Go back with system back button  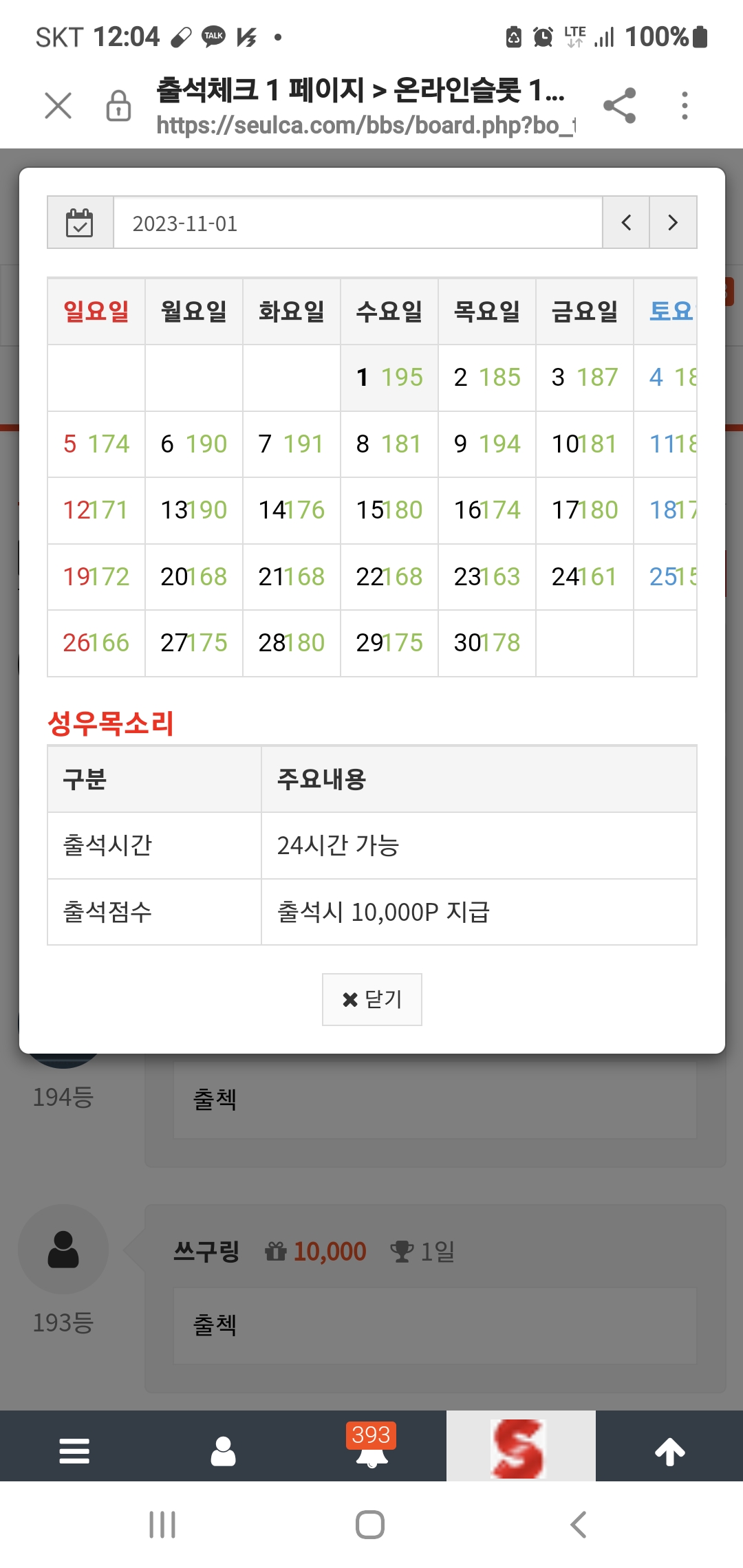pos(579,1525)
